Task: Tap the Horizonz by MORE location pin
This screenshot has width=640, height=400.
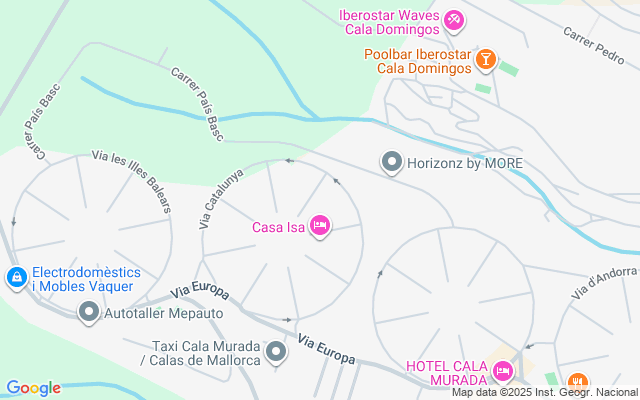Action: click(392, 162)
